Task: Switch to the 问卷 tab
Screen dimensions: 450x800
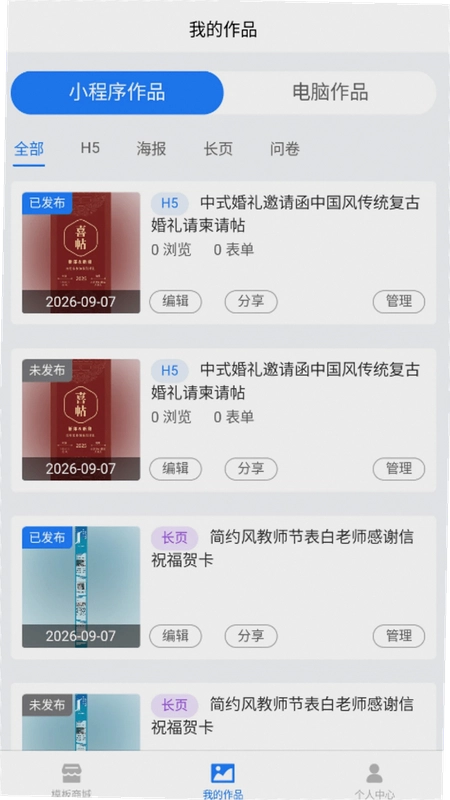Action: pyautogui.click(x=285, y=148)
